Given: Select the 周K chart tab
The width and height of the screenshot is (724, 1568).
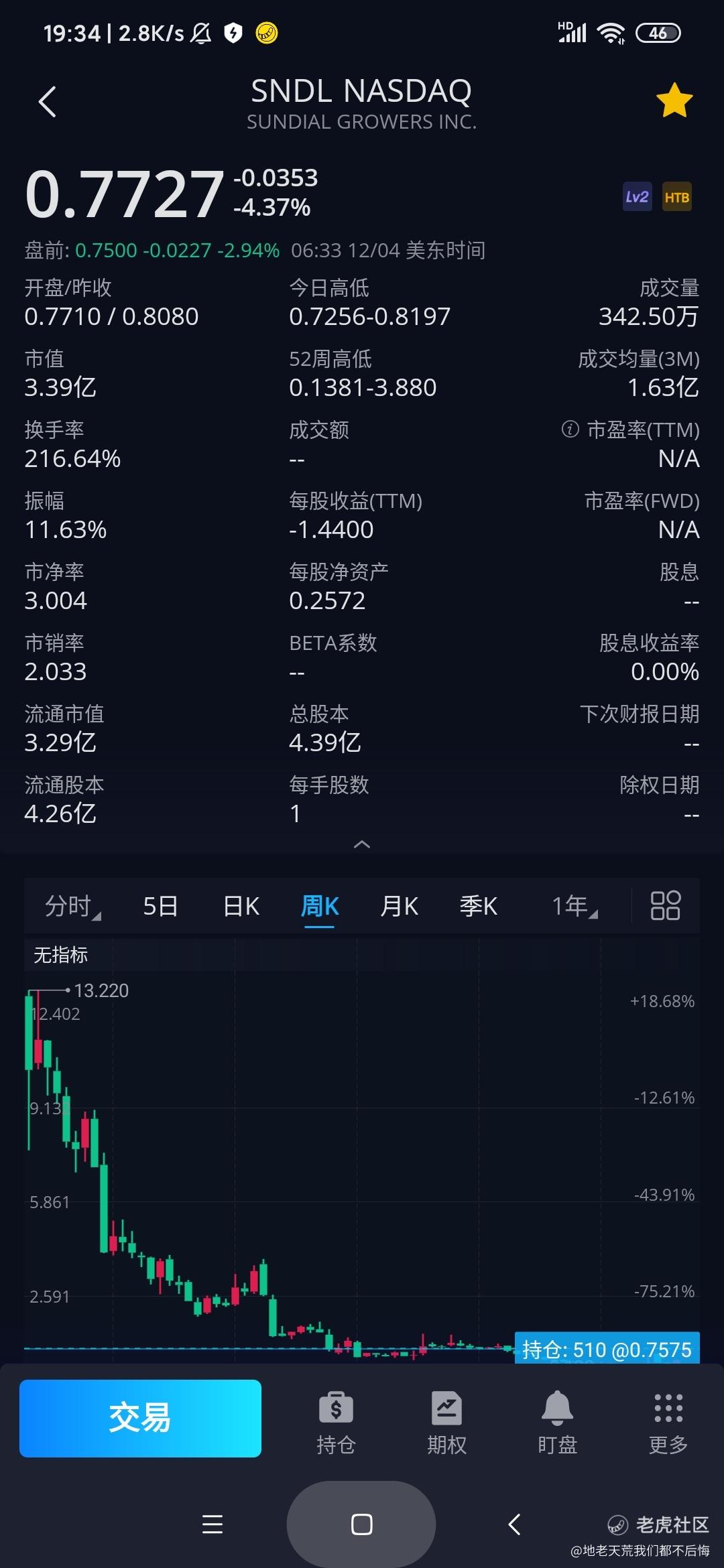Looking at the screenshot, I should pos(320,906).
